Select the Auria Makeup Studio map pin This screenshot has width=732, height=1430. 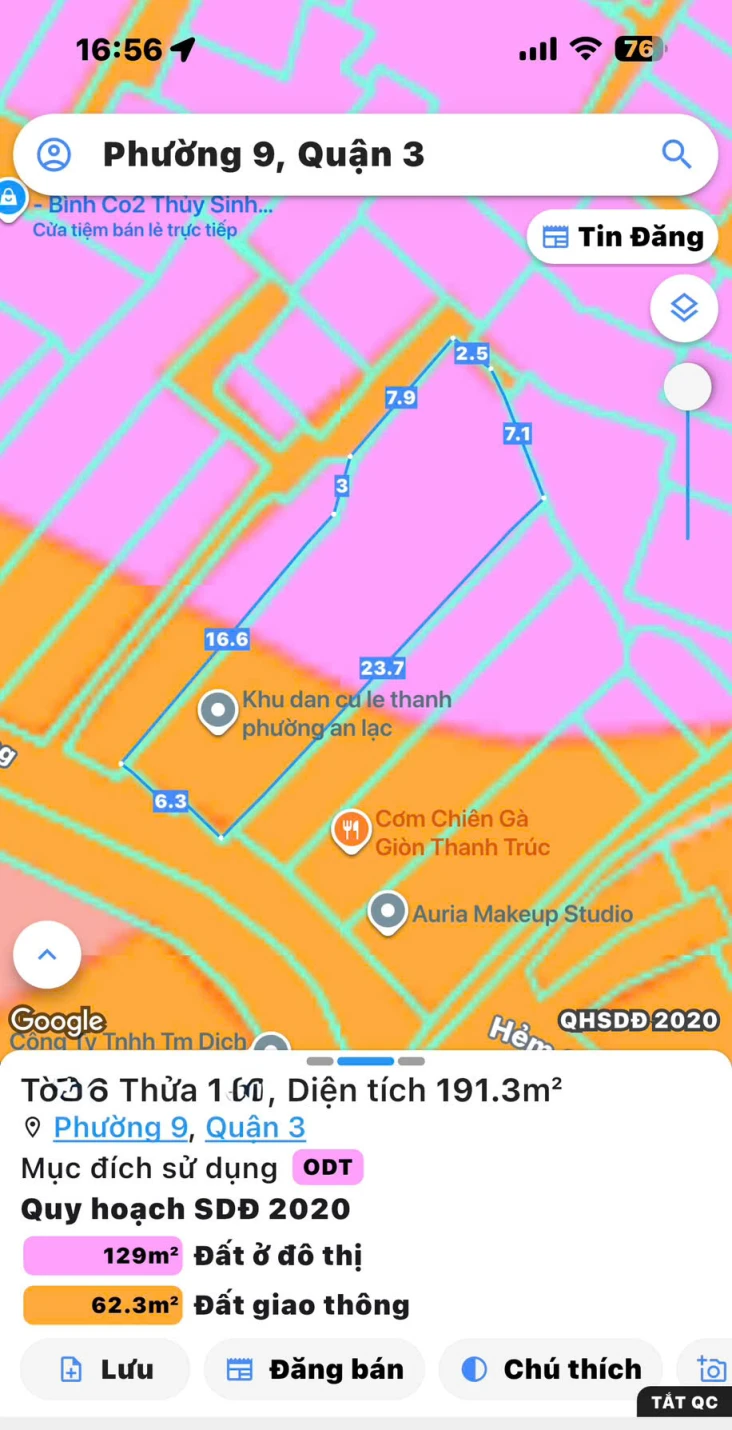pyautogui.click(x=388, y=913)
